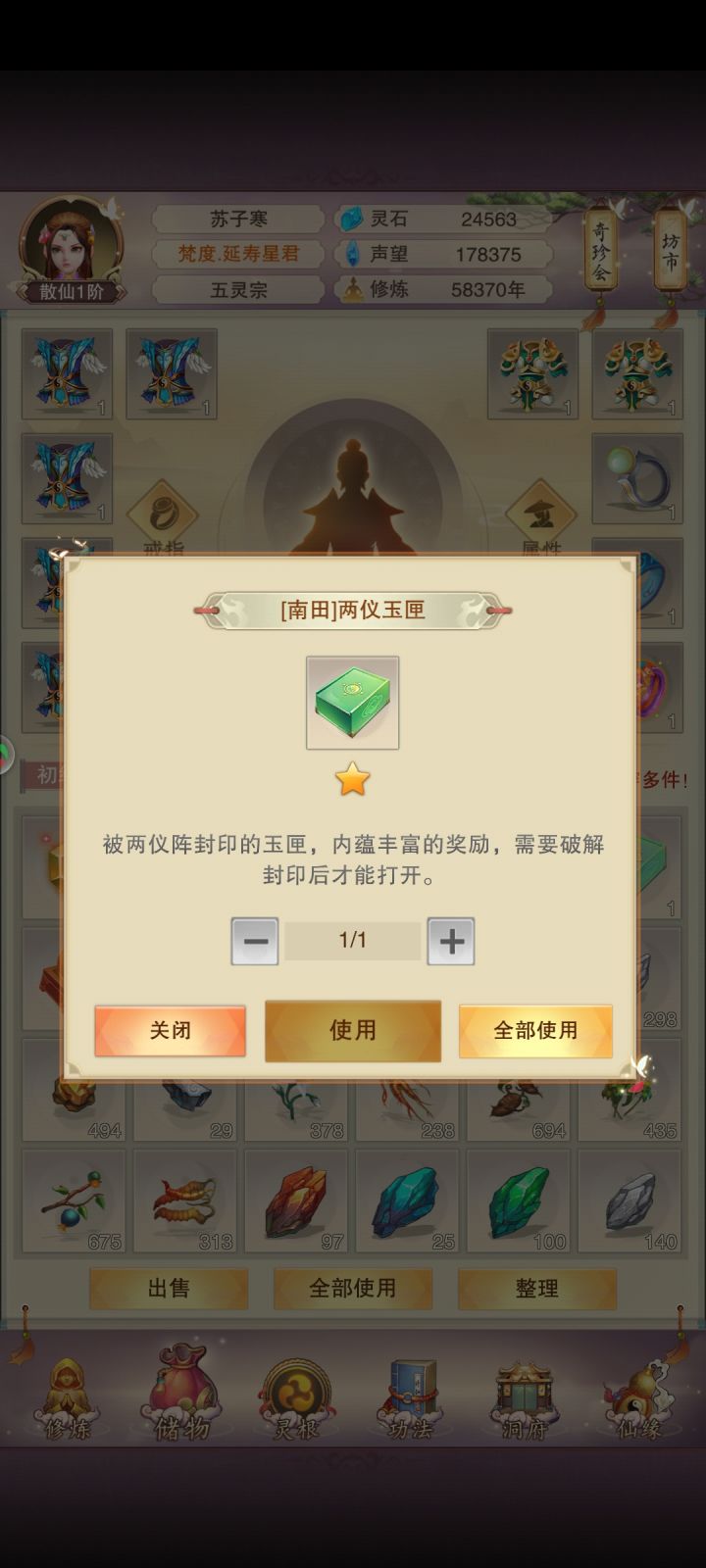Viewport: 706px width, 1568px height.
Task: Decrease quantity with the minus stepper
Action: point(254,941)
